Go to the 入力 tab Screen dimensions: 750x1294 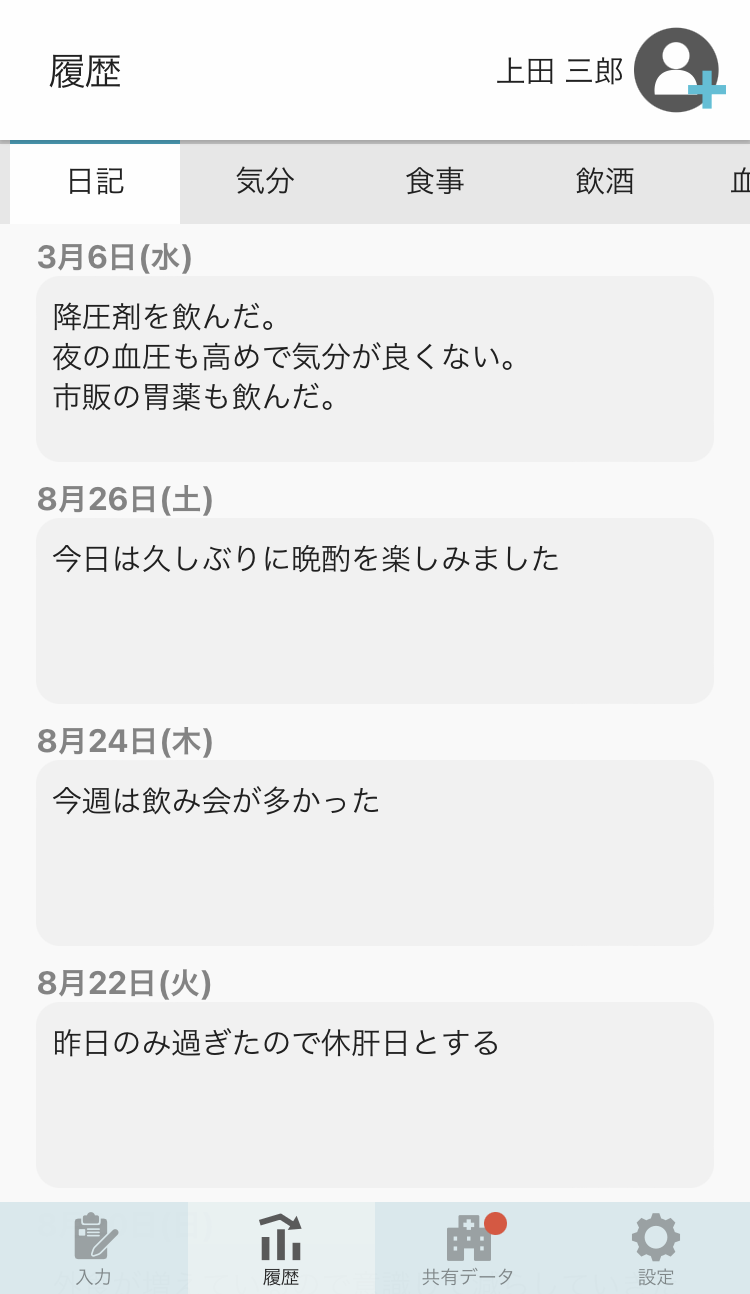point(94,1248)
